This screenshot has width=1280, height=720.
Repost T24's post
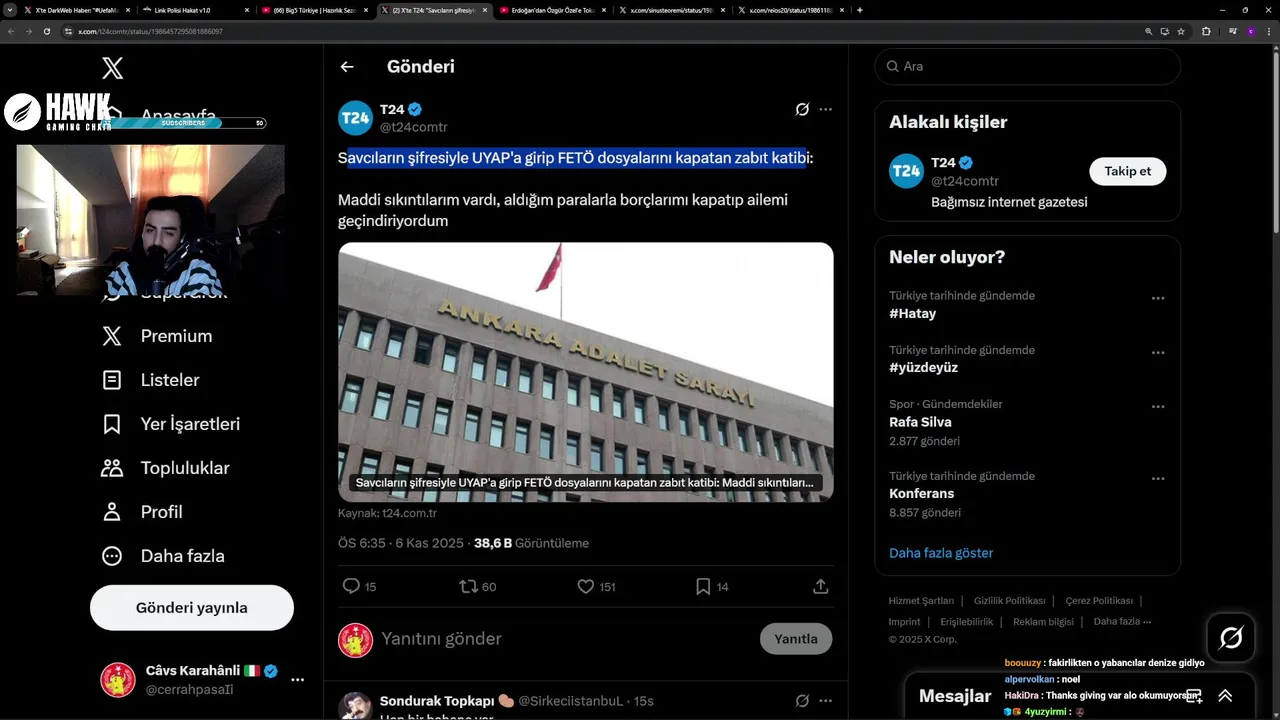click(x=468, y=586)
